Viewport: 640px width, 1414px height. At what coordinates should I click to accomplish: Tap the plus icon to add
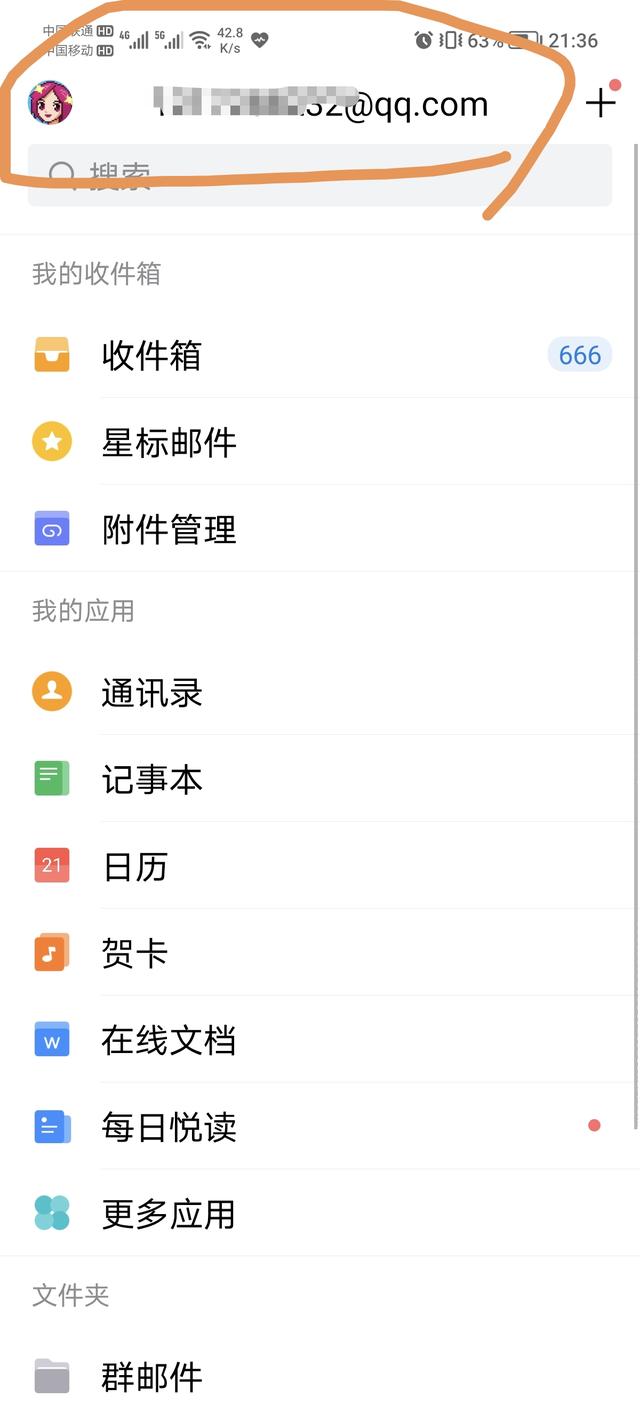click(x=600, y=103)
